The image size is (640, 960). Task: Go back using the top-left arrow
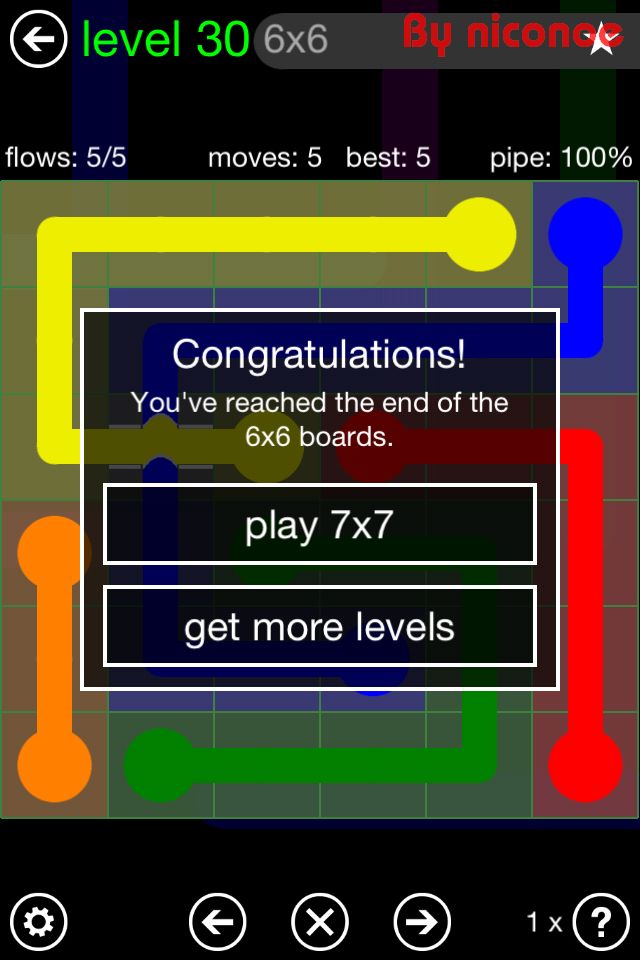click(x=38, y=40)
